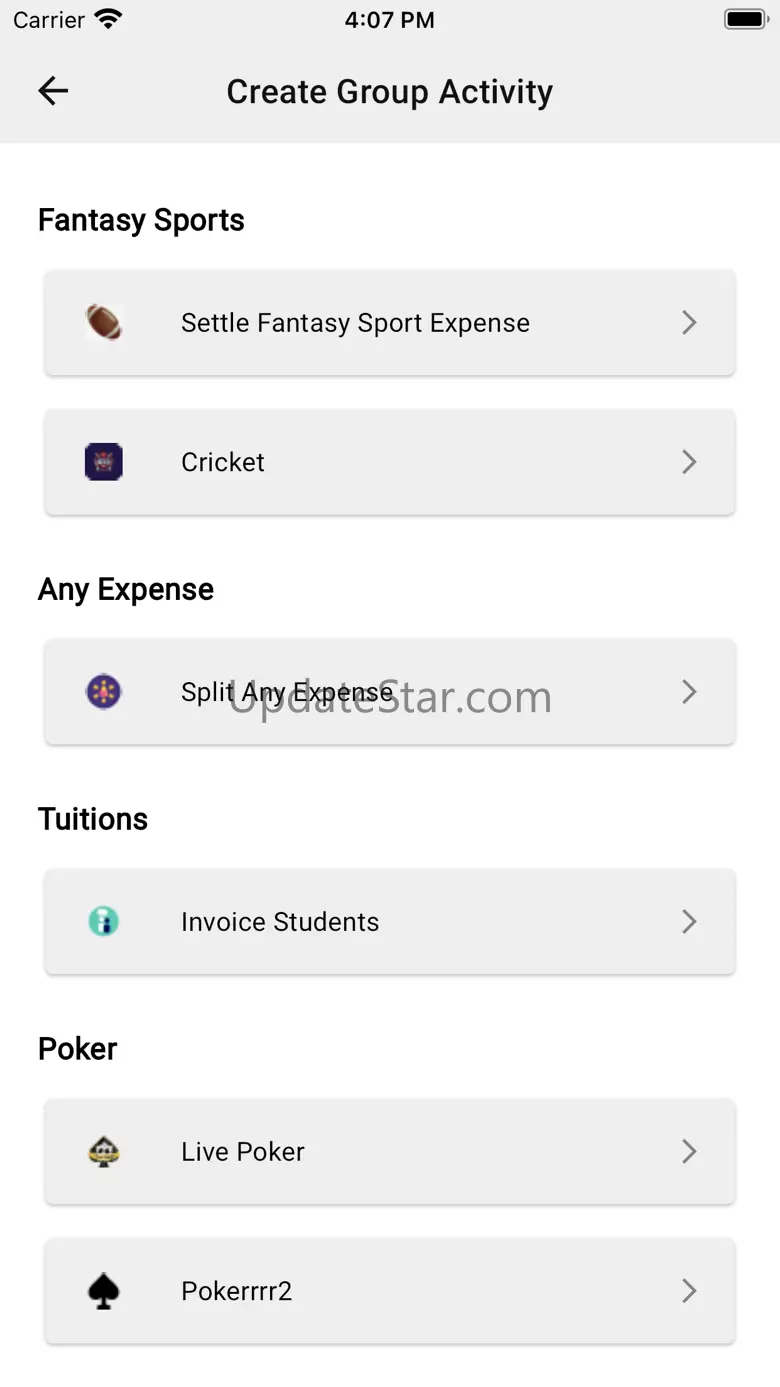Open Invoice Students option
This screenshot has width=780, height=1387.
(390, 922)
